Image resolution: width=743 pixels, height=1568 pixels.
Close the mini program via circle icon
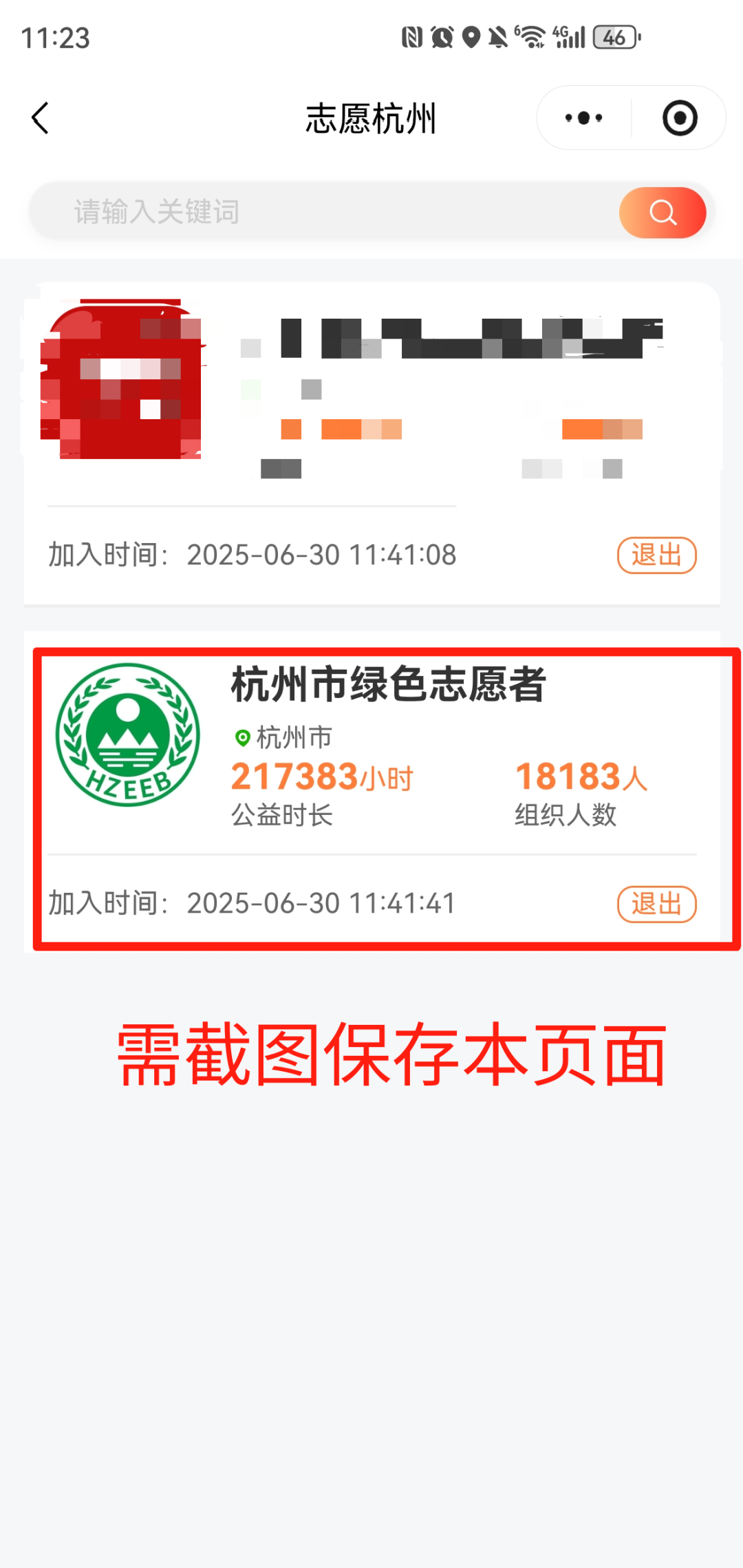tap(679, 118)
